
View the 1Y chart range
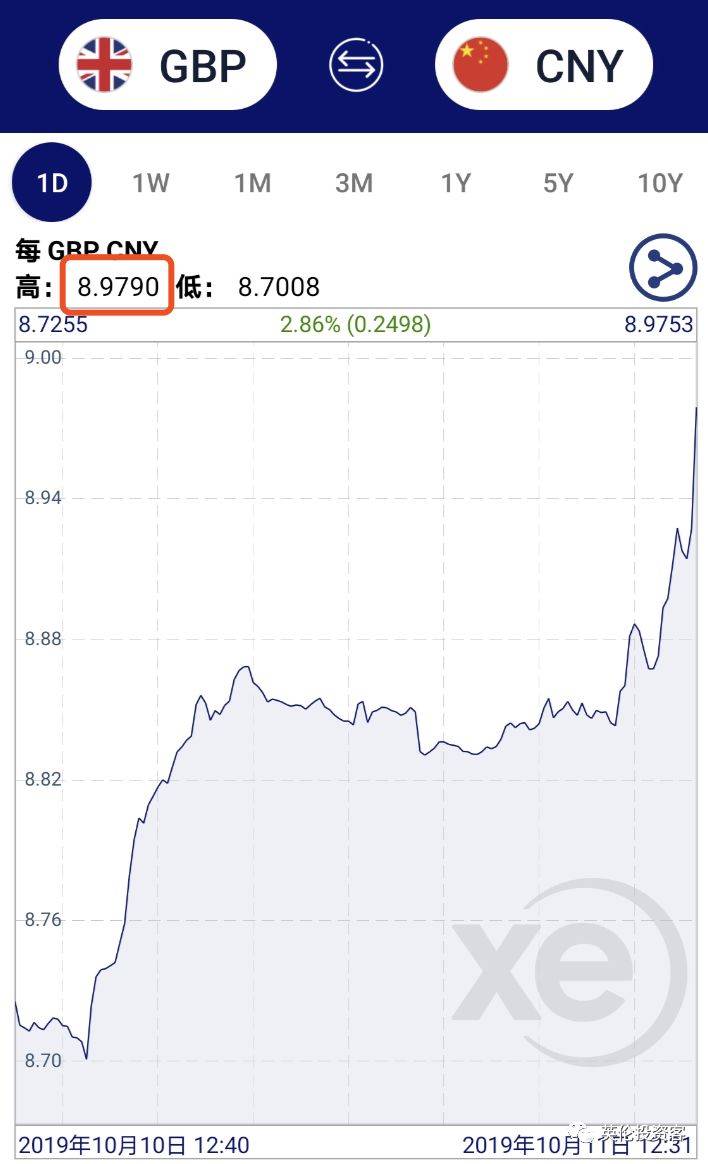point(456,183)
